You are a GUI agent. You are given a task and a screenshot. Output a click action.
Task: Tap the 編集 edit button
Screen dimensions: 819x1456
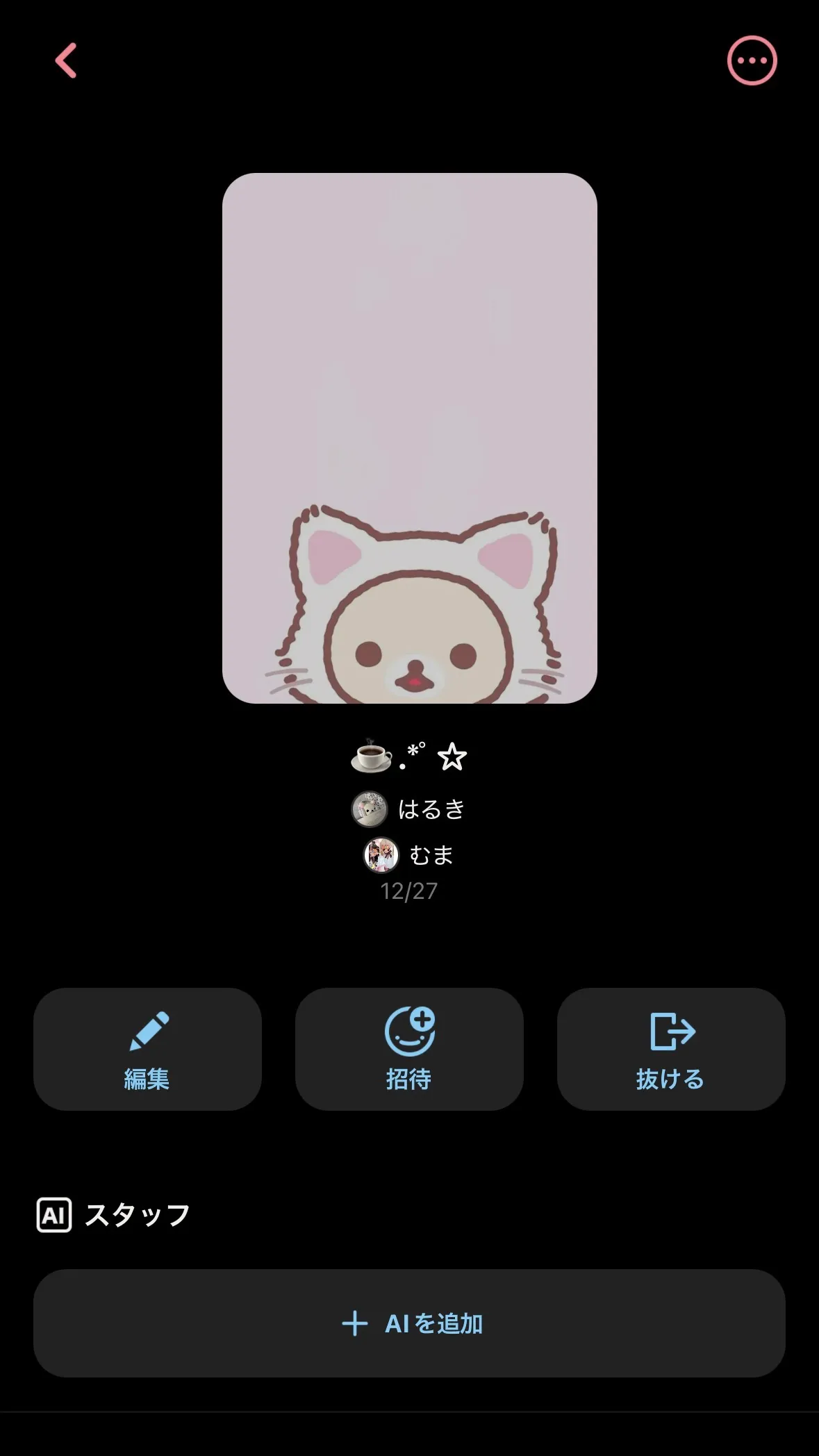(147, 1049)
